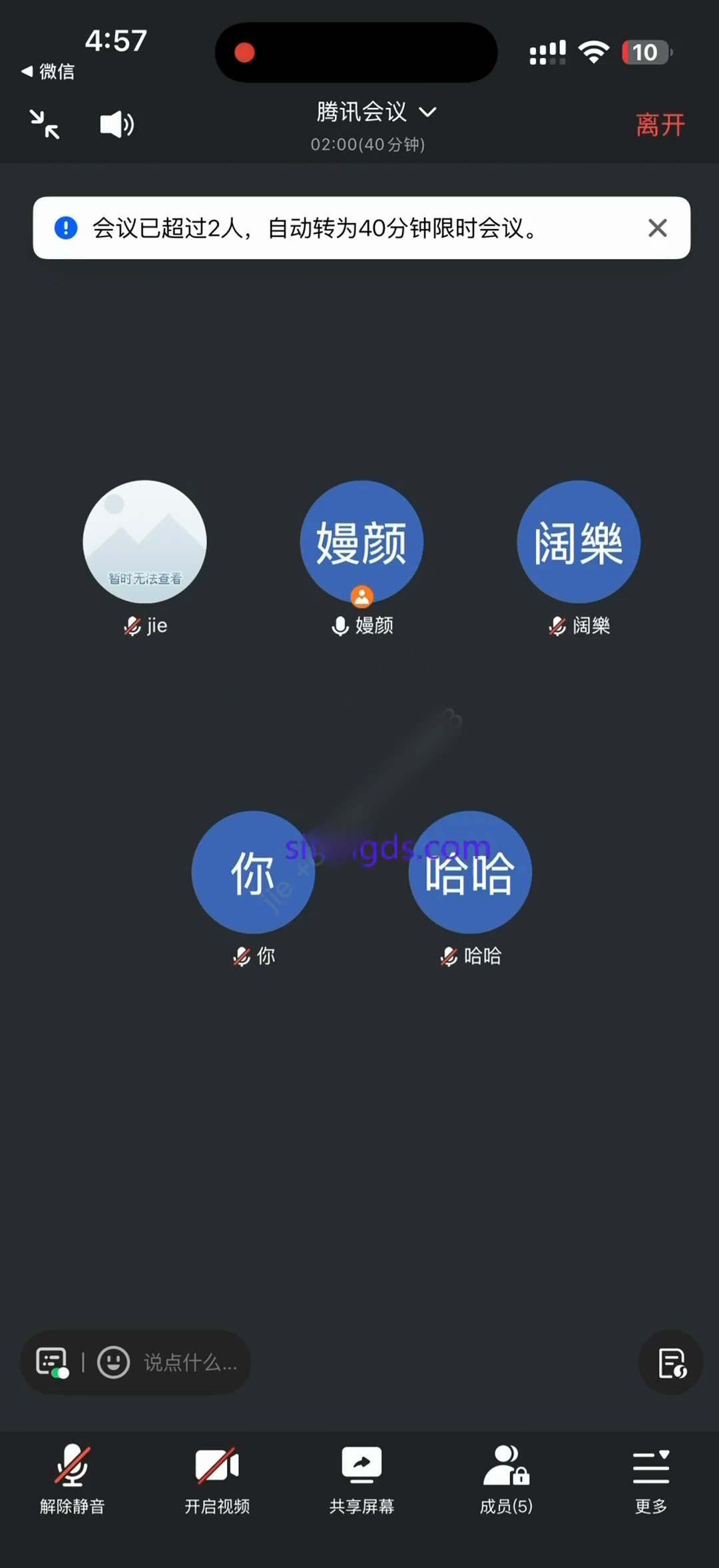
Task: Turn on camera with 开启视频
Action: point(217,1477)
